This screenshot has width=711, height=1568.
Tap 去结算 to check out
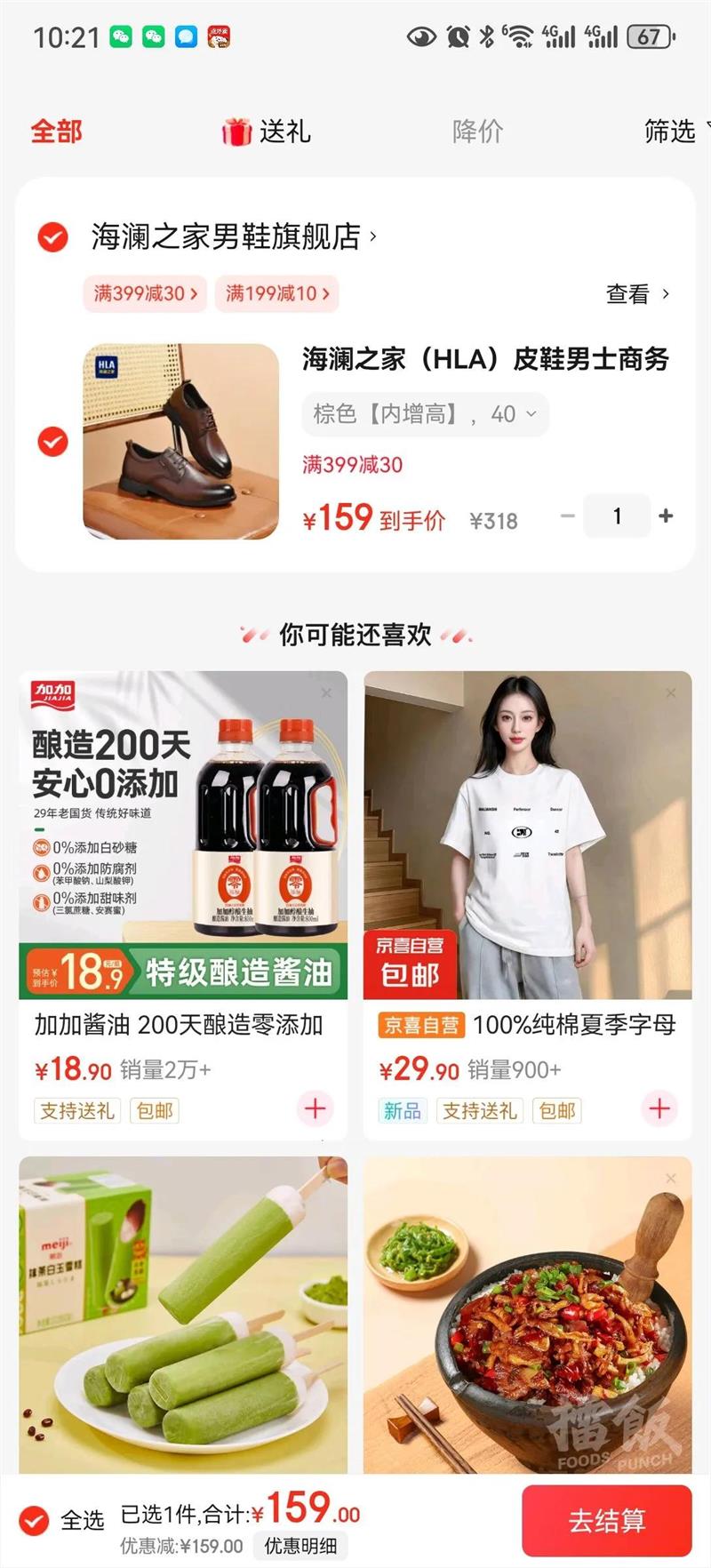click(x=606, y=1521)
